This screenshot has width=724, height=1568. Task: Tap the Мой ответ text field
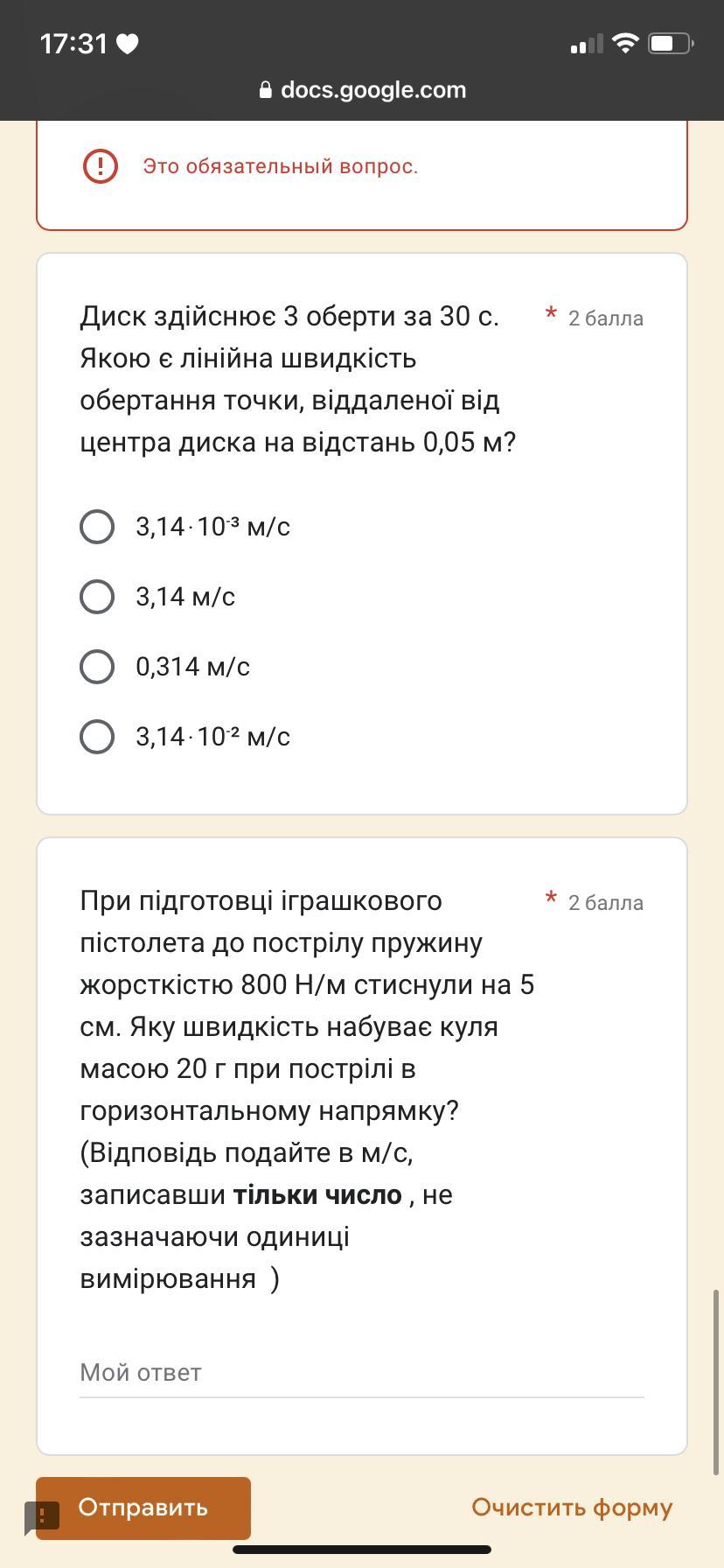tap(362, 1373)
